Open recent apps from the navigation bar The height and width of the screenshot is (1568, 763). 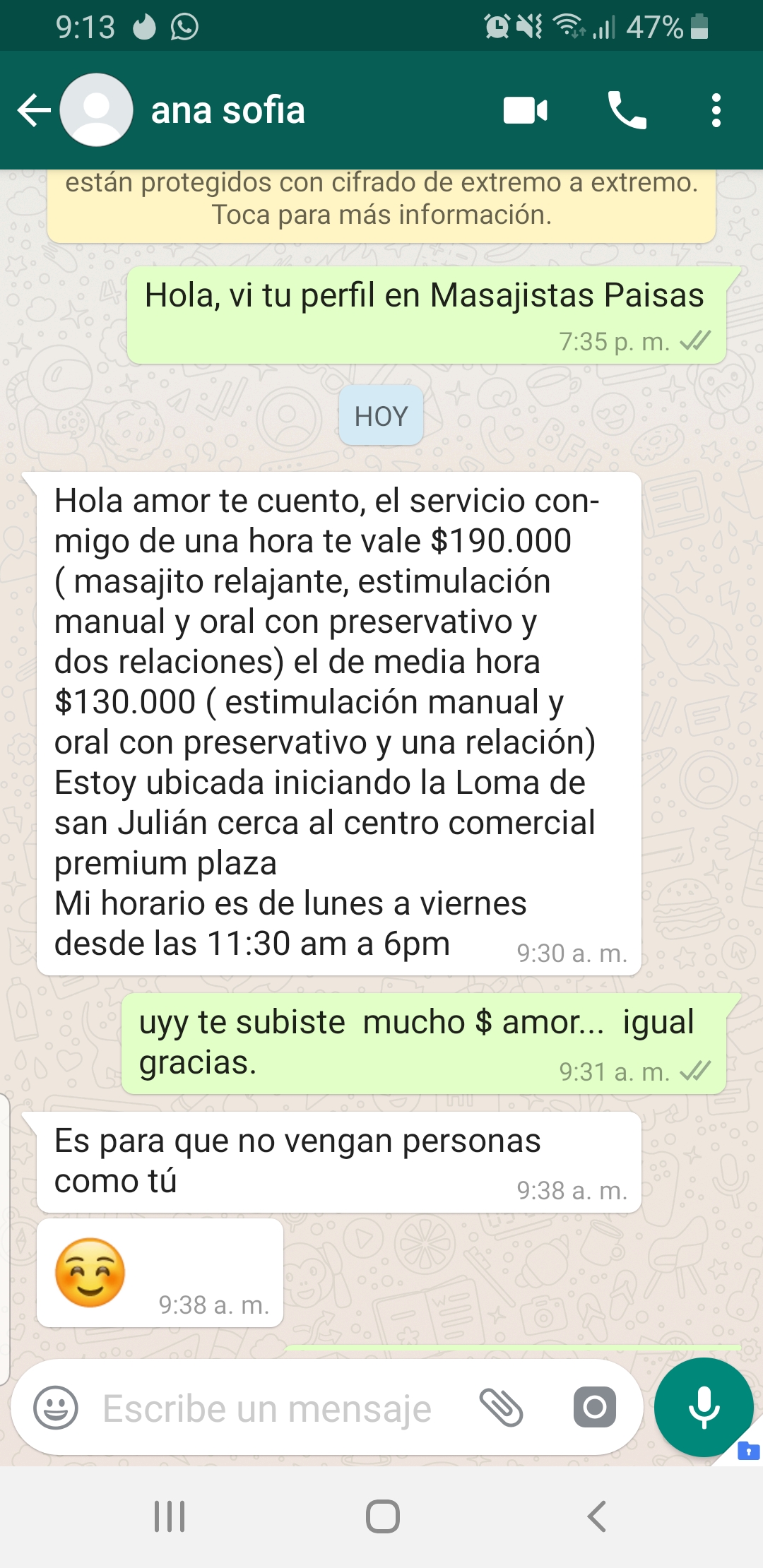click(x=170, y=1516)
